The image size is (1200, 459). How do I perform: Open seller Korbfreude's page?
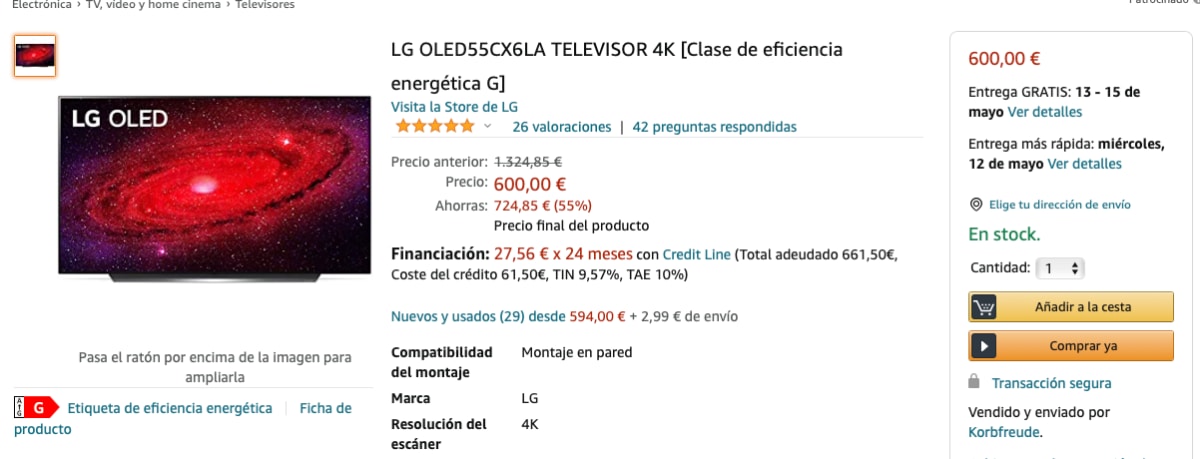tap(1004, 433)
